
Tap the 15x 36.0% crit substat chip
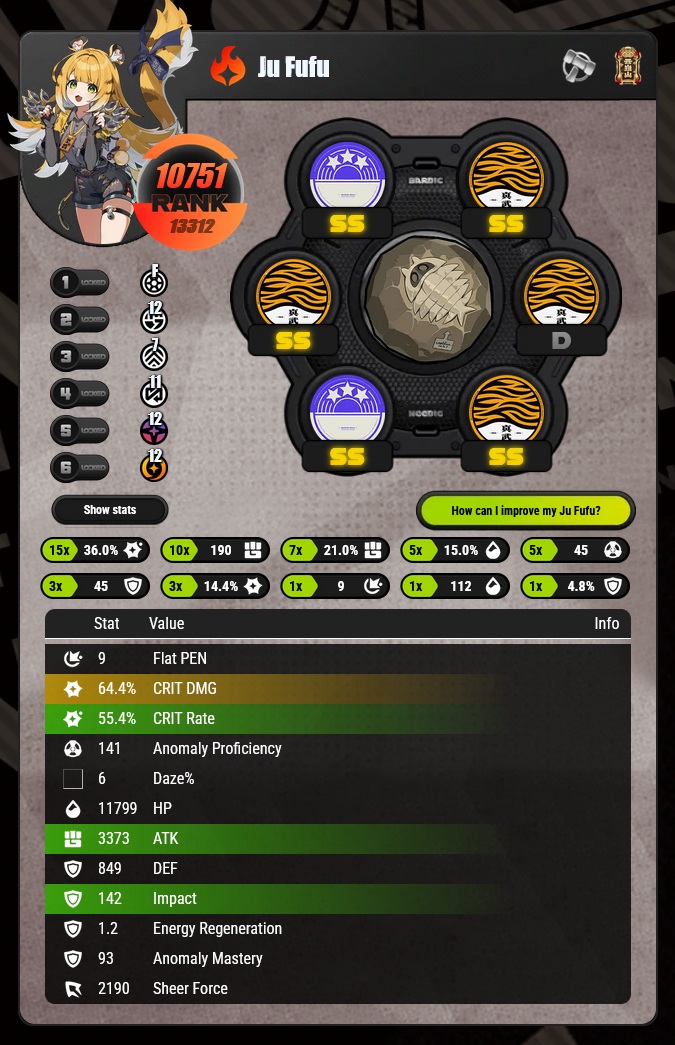tap(96, 550)
